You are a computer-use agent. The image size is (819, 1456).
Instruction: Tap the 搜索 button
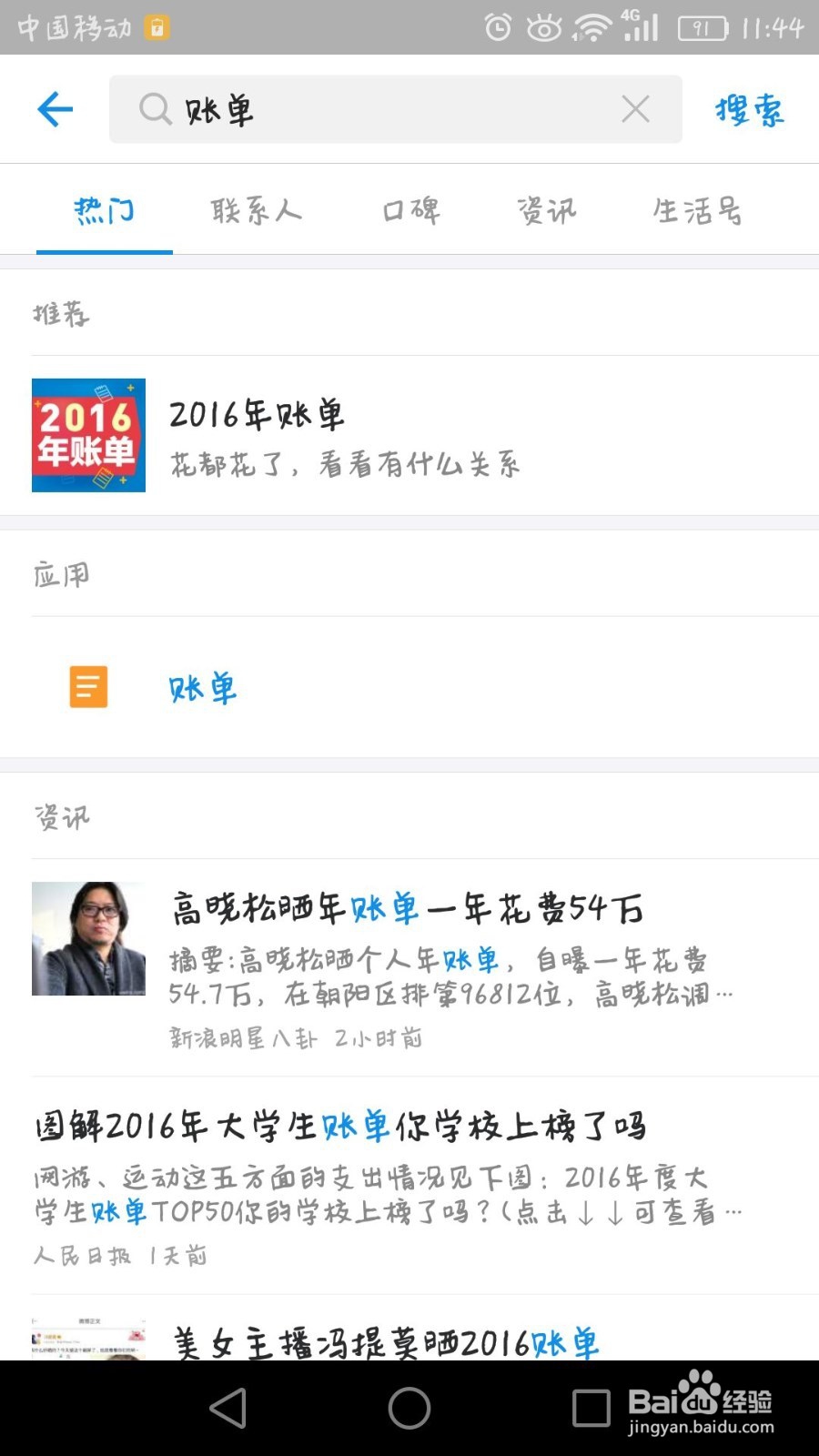[748, 108]
